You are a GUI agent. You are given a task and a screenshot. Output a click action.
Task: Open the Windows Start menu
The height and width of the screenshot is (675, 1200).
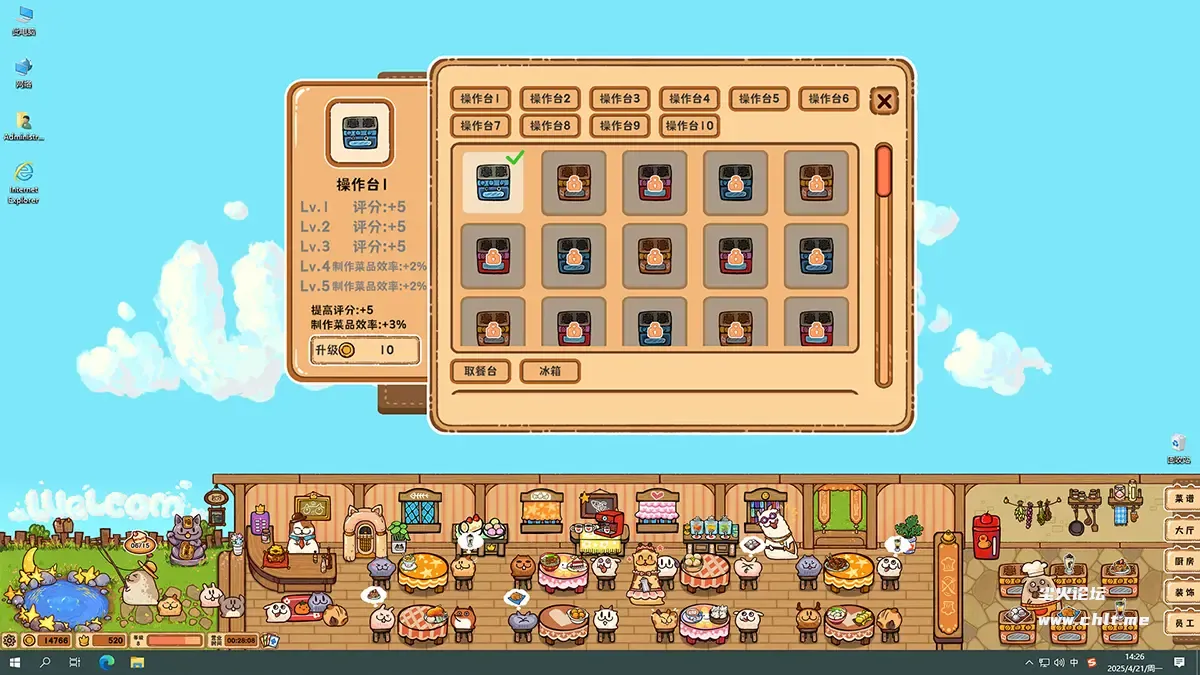(14, 663)
